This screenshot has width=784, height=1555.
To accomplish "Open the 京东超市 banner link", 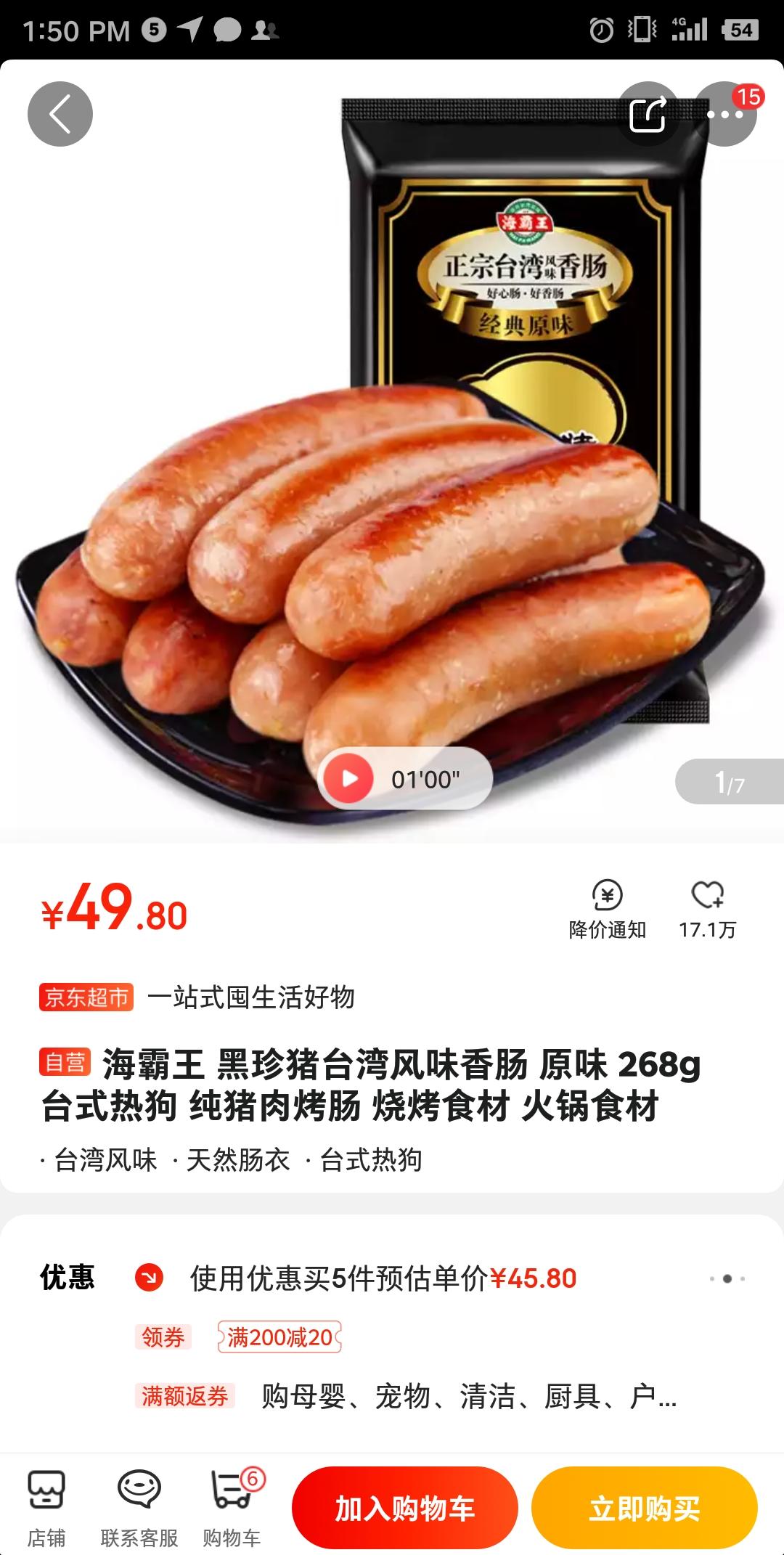I will pos(197,997).
